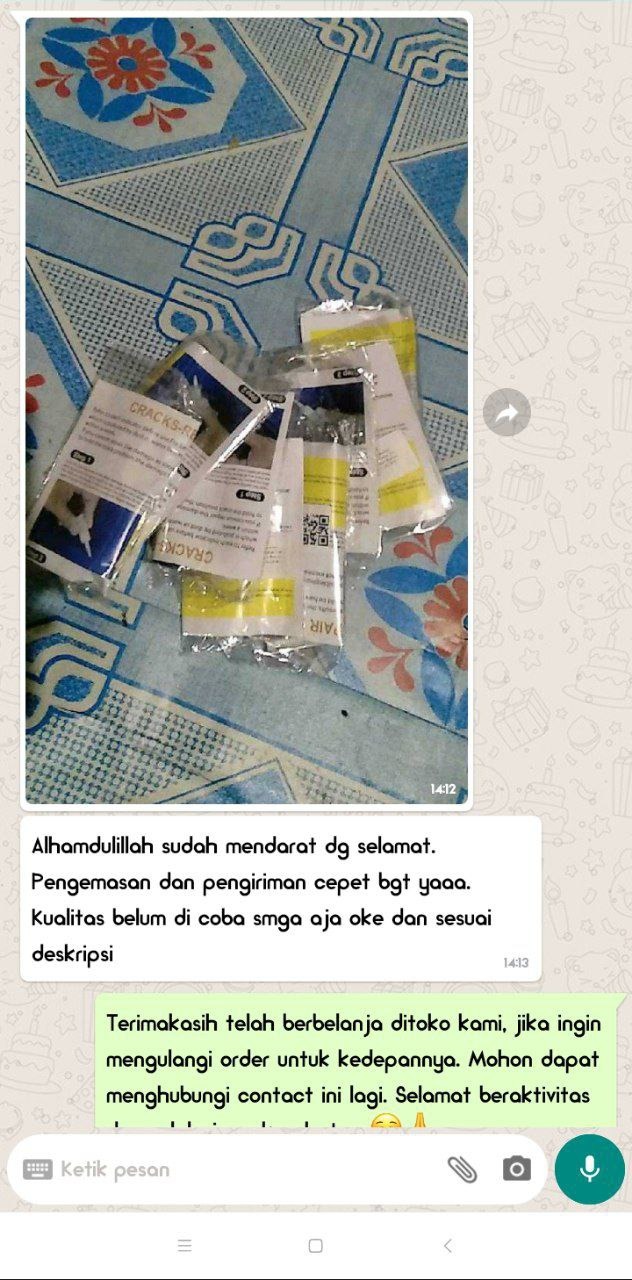632x1280 pixels.
Task: Open the keyboard icon in message bar
Action: [38, 1169]
